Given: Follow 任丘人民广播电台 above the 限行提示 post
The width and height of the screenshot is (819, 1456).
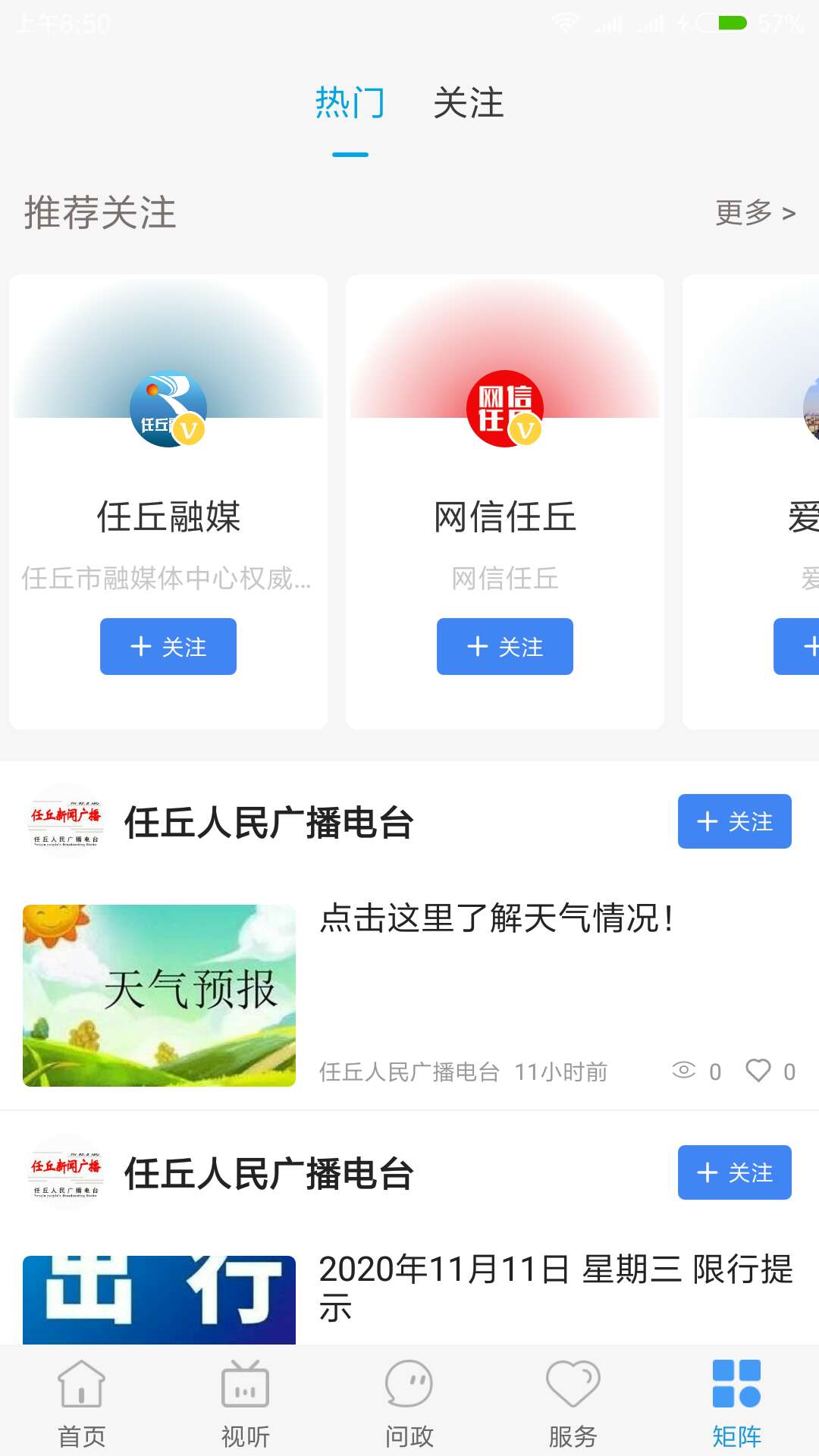Looking at the screenshot, I should (x=734, y=1172).
